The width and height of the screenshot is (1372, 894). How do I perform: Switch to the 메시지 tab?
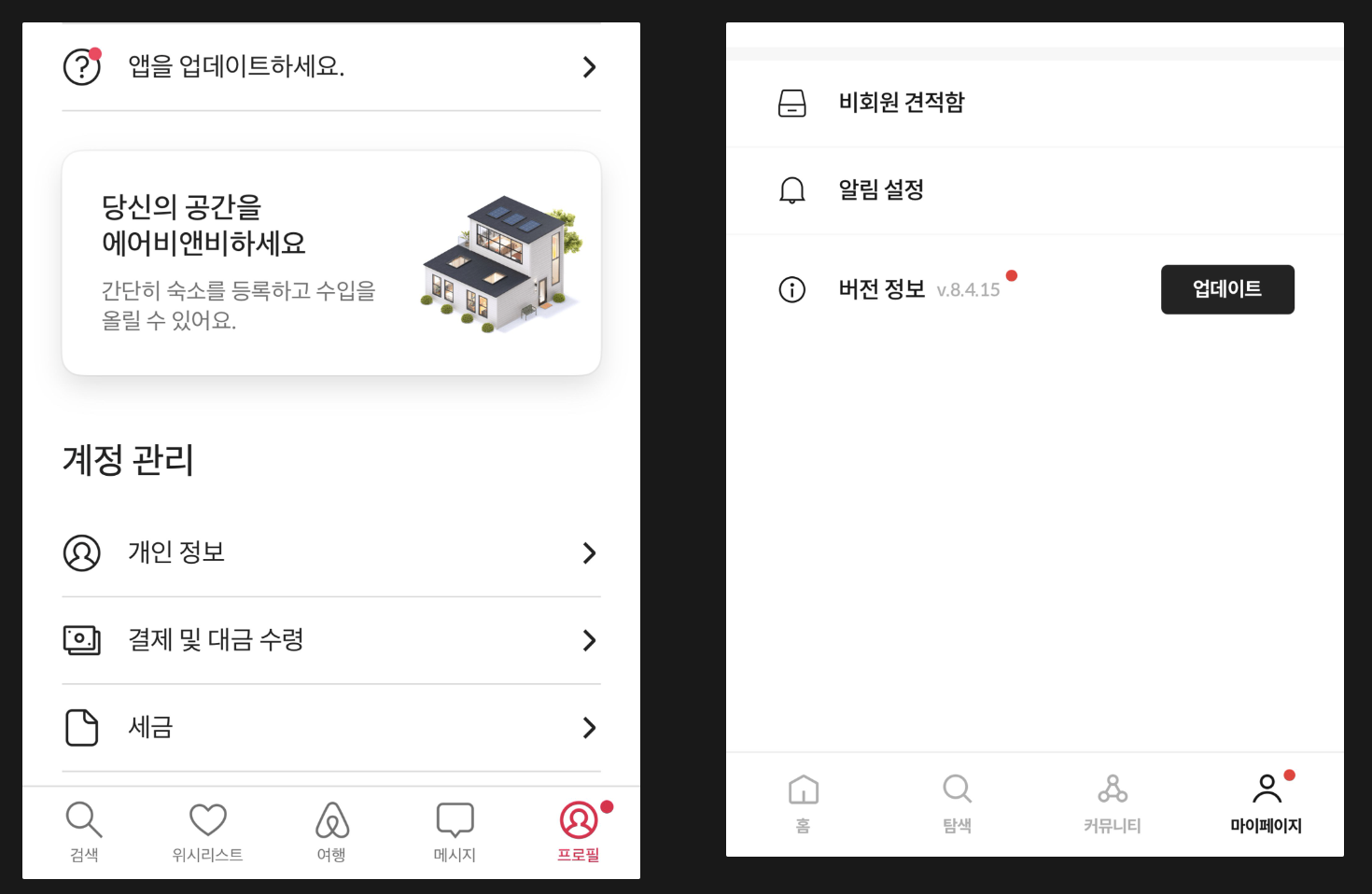455,831
